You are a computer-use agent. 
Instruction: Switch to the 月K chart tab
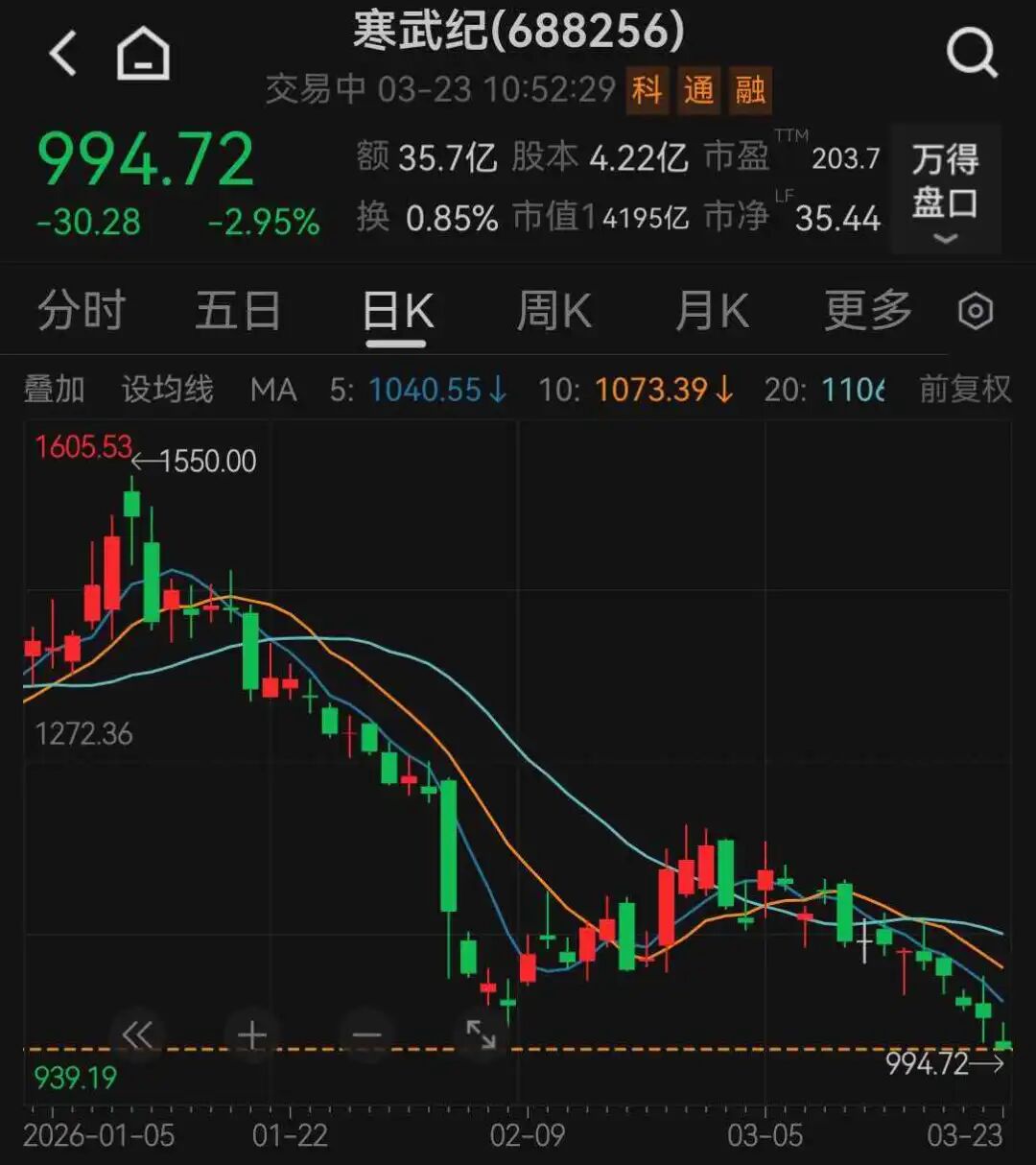(x=711, y=311)
